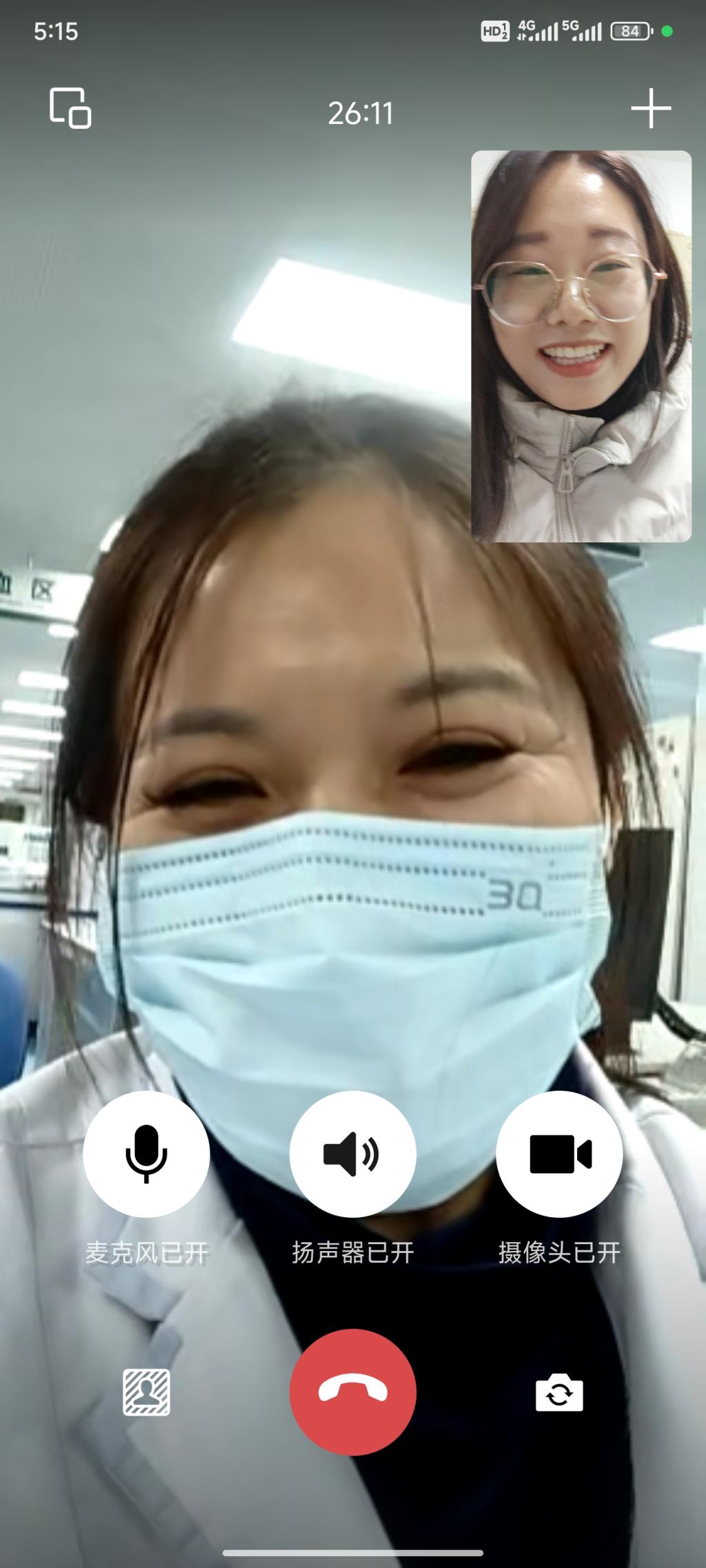706x1568 pixels.
Task: Turn off the camera
Action: click(559, 1154)
